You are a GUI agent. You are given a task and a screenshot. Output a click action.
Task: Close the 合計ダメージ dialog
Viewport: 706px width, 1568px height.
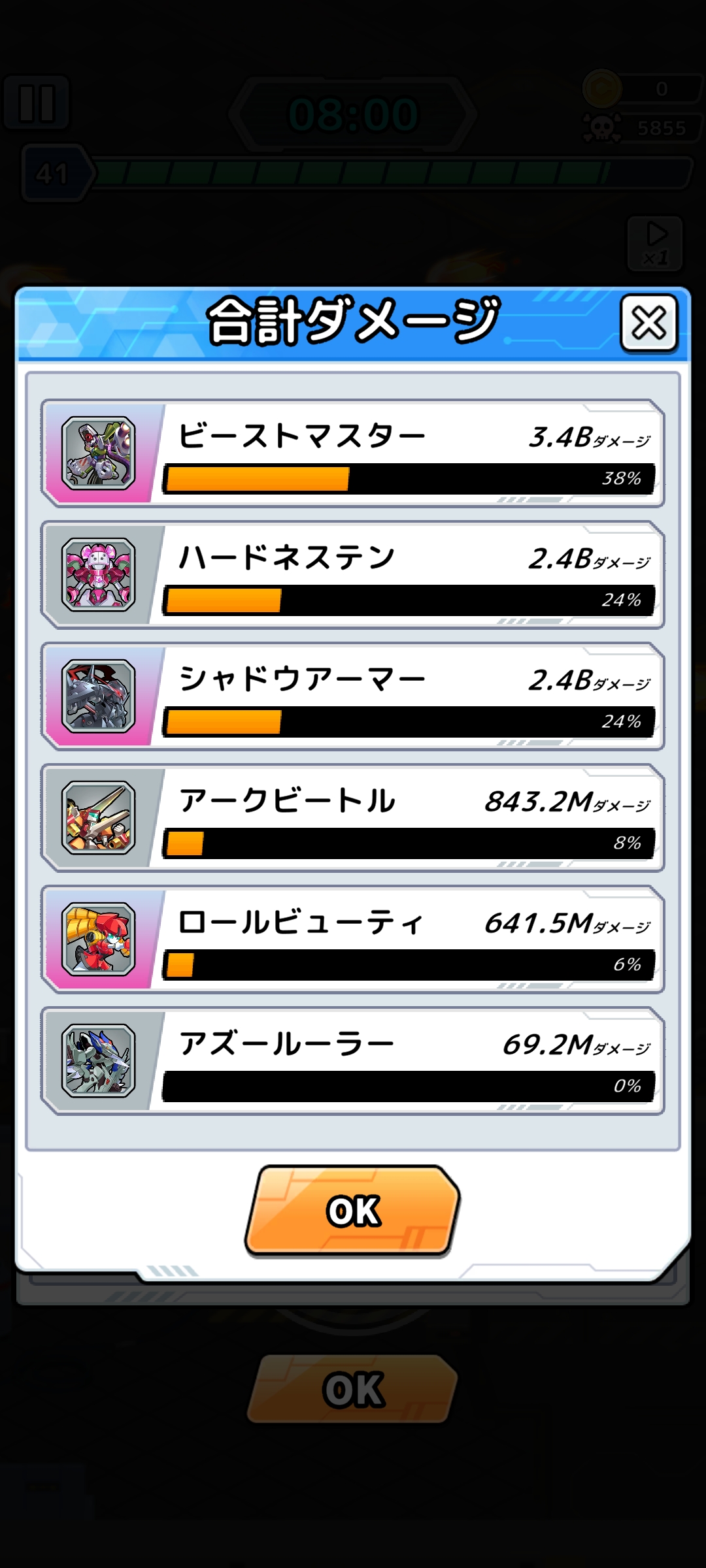(648, 323)
